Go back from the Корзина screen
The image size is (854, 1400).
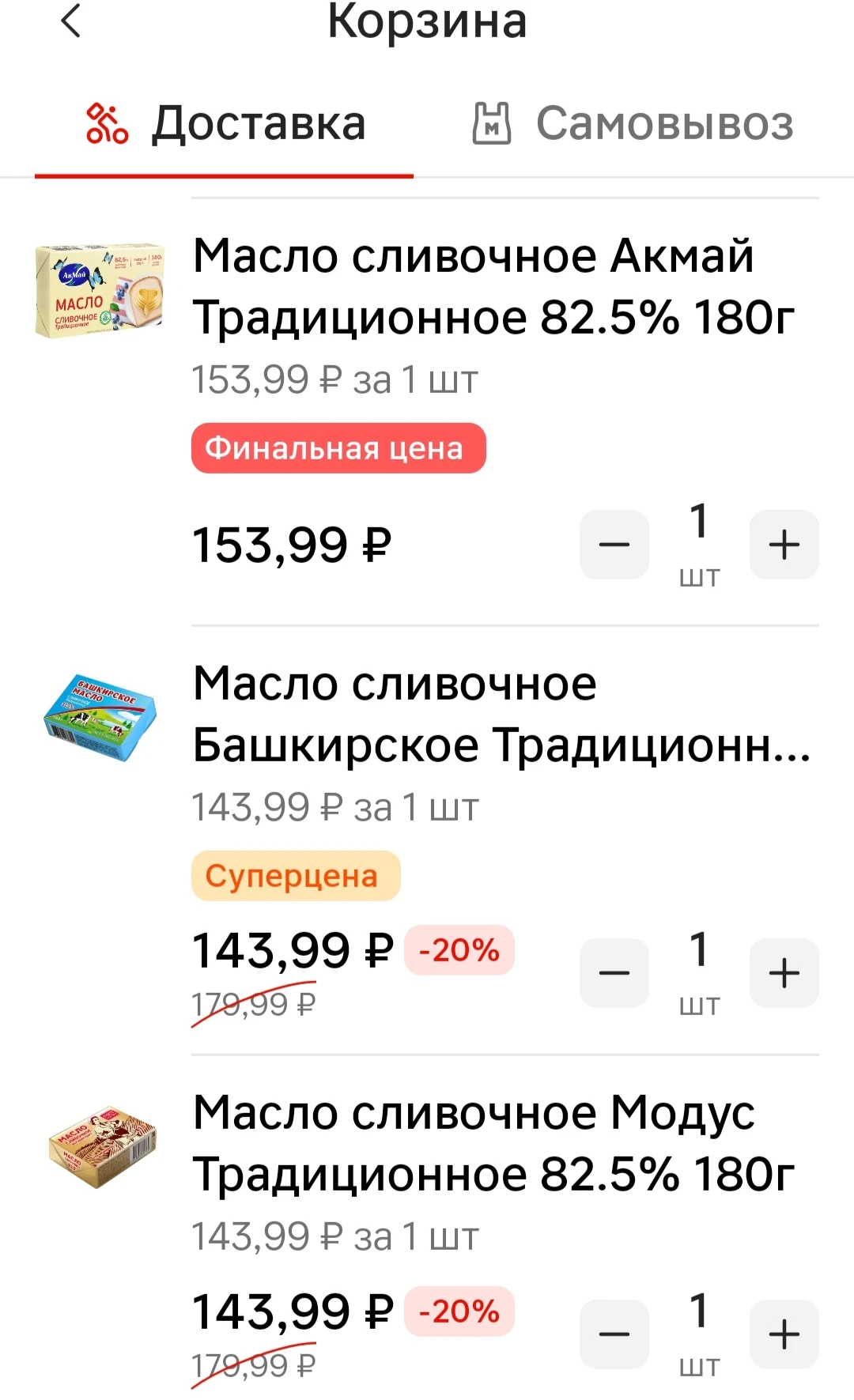[x=71, y=21]
